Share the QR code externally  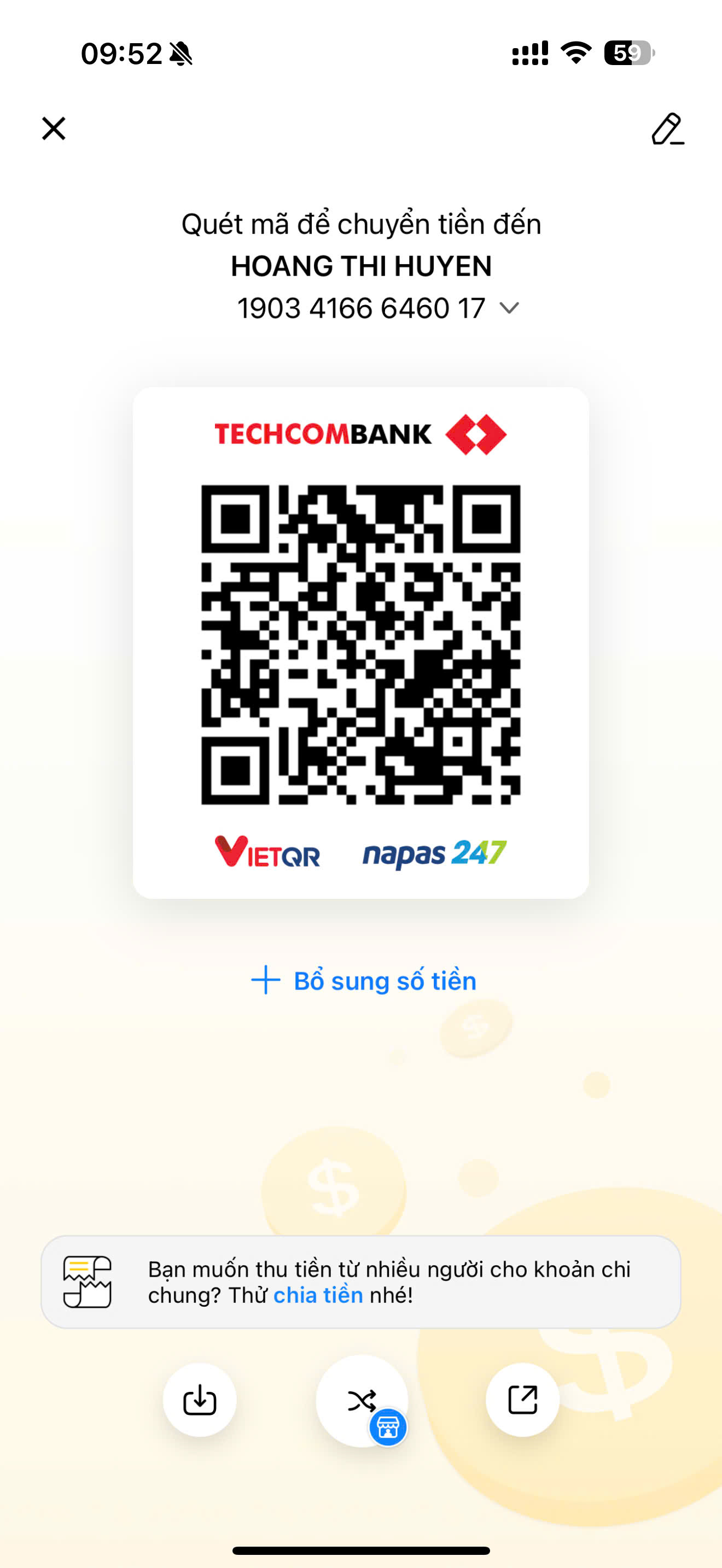point(522,1400)
